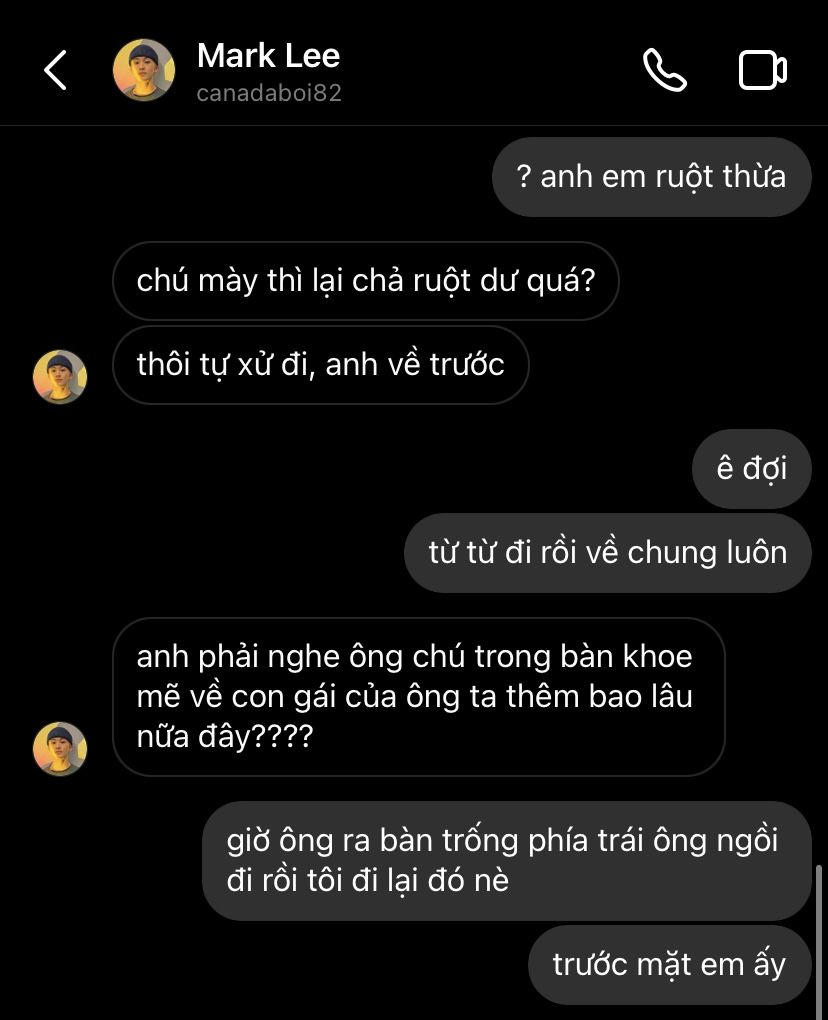Start a video call with Mark Lee
Screen dimensions: 828x1020
762,71
